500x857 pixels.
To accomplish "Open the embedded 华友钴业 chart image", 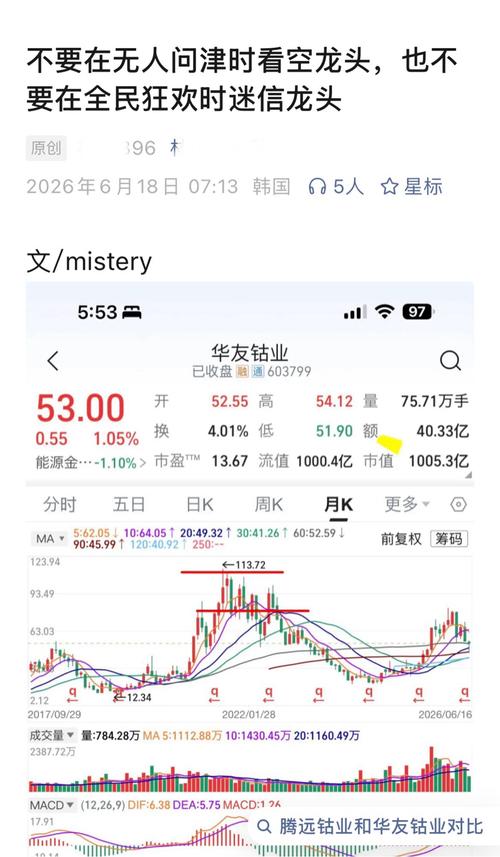I will [250, 569].
